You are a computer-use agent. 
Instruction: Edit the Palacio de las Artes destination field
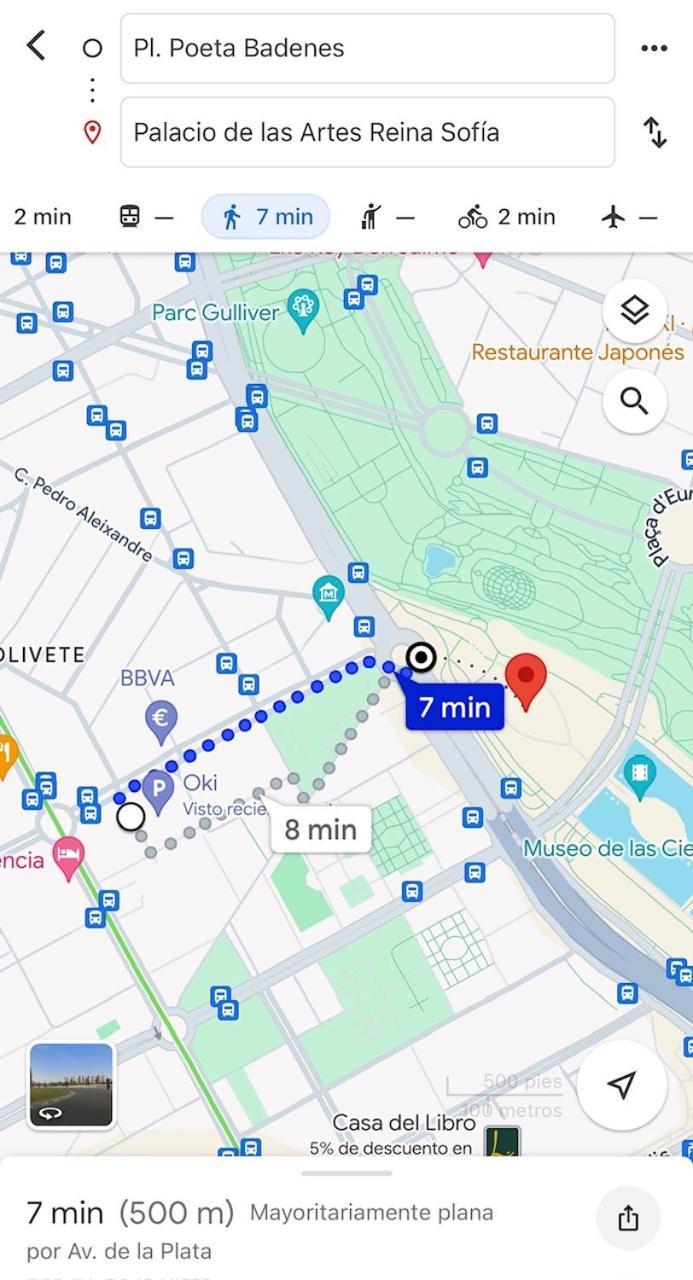[x=366, y=132]
